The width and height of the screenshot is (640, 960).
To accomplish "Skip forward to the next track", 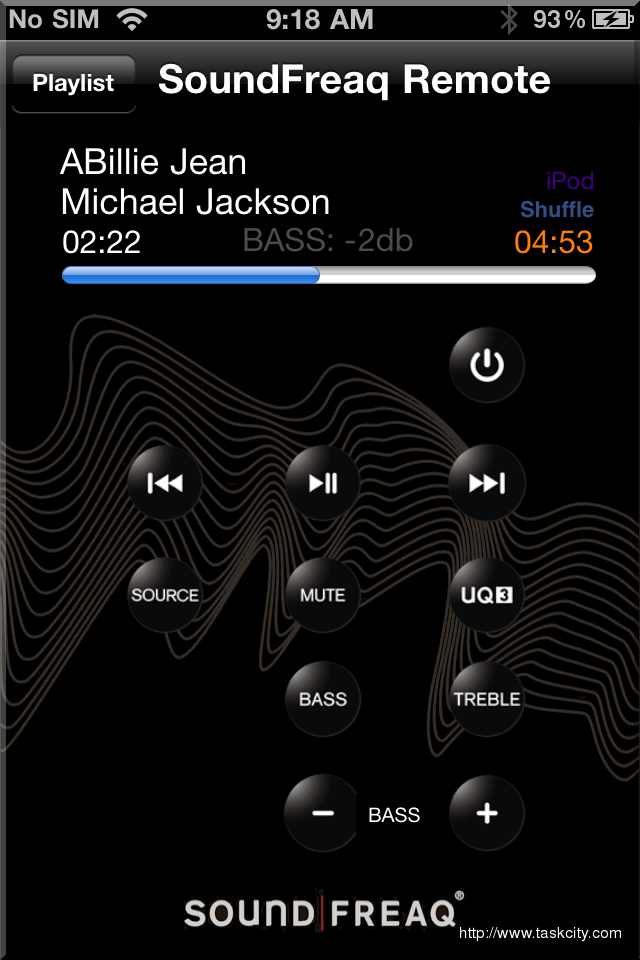I will [x=487, y=484].
